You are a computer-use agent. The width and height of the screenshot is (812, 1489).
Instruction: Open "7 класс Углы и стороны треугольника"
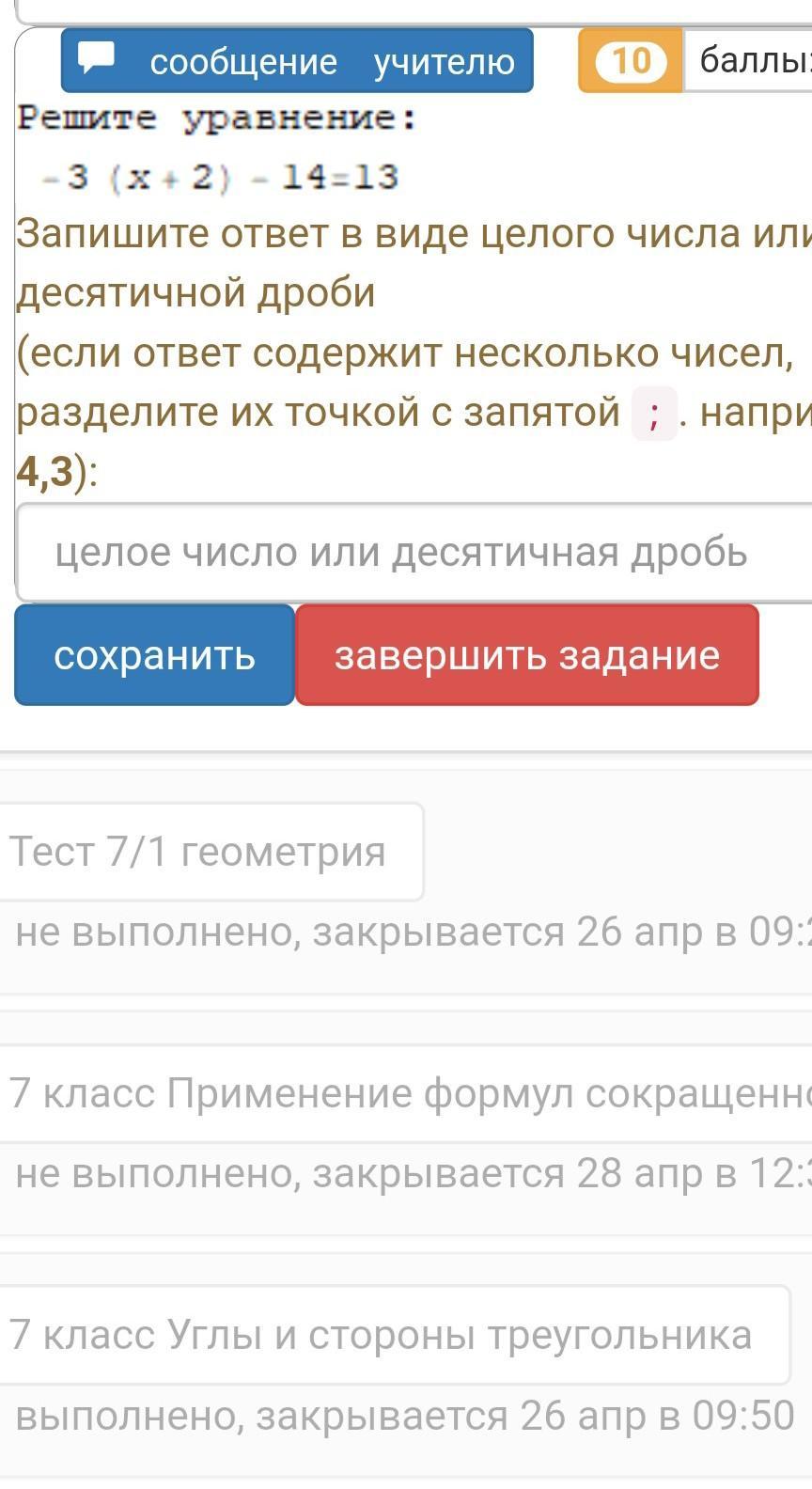pos(394,1335)
